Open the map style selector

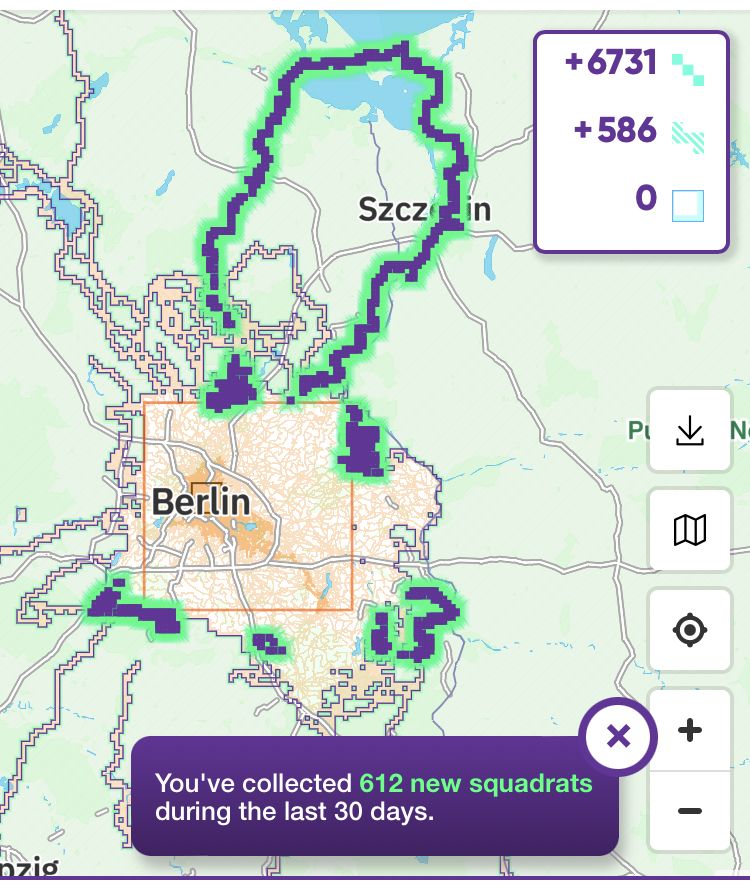(x=690, y=530)
